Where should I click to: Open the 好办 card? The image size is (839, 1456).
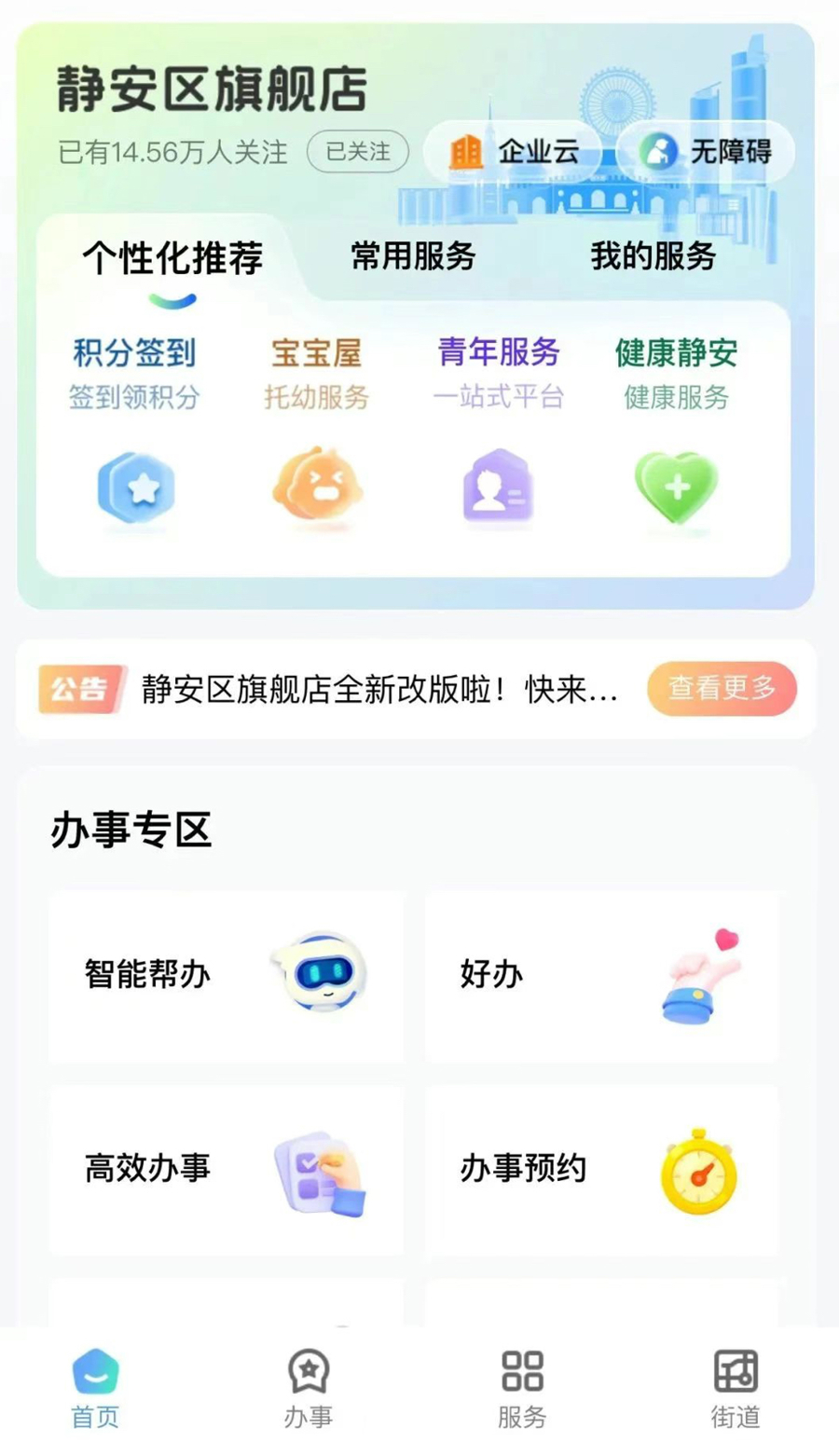(x=602, y=976)
